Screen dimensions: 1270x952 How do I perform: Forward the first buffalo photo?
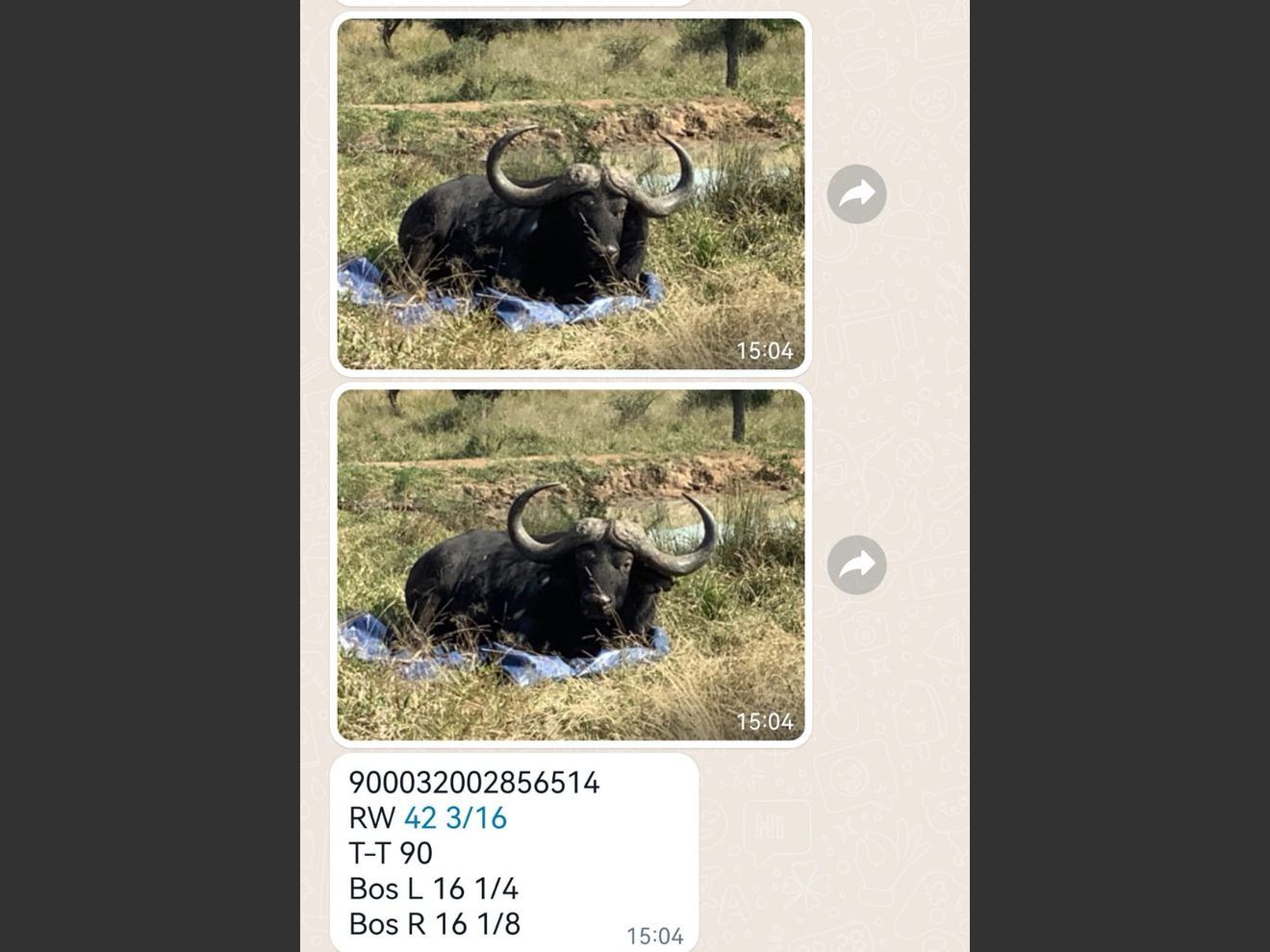856,194
